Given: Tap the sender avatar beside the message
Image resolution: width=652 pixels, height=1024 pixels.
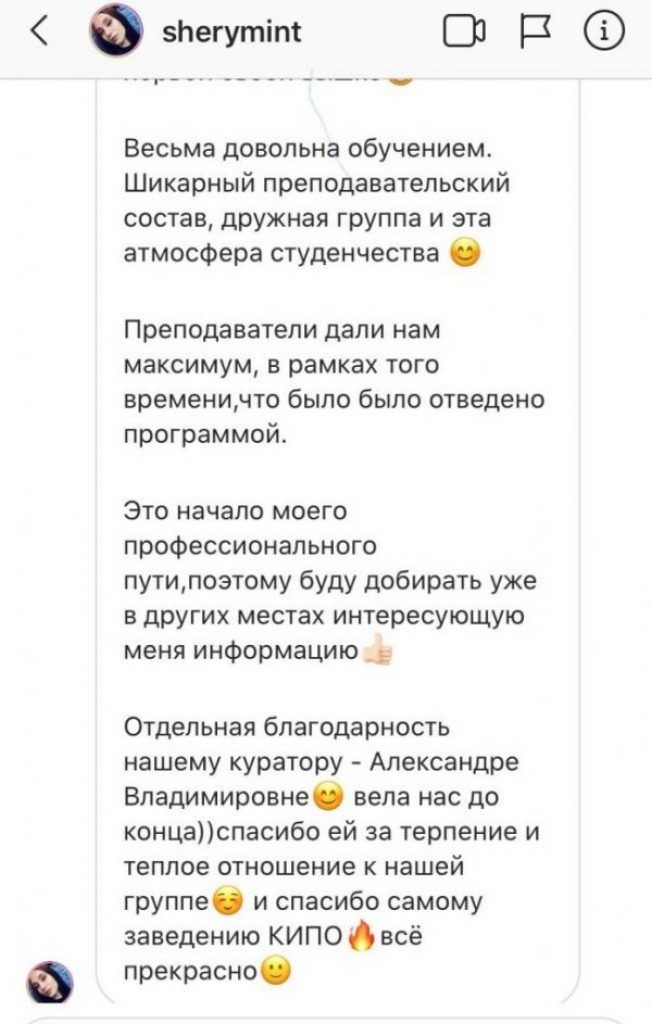Looking at the screenshot, I should point(50,982).
